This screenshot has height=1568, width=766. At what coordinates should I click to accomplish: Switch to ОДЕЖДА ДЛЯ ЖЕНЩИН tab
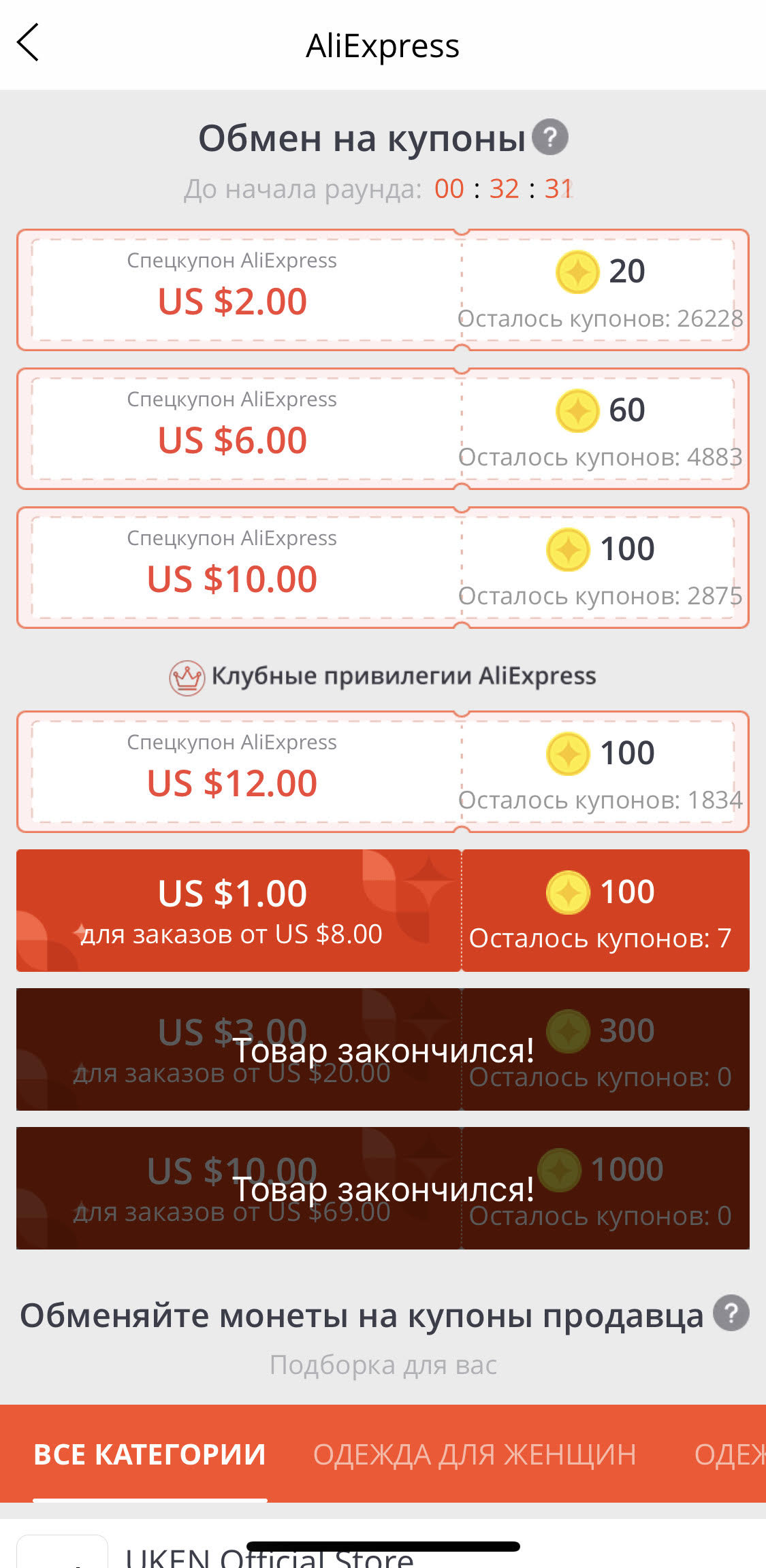475,1454
